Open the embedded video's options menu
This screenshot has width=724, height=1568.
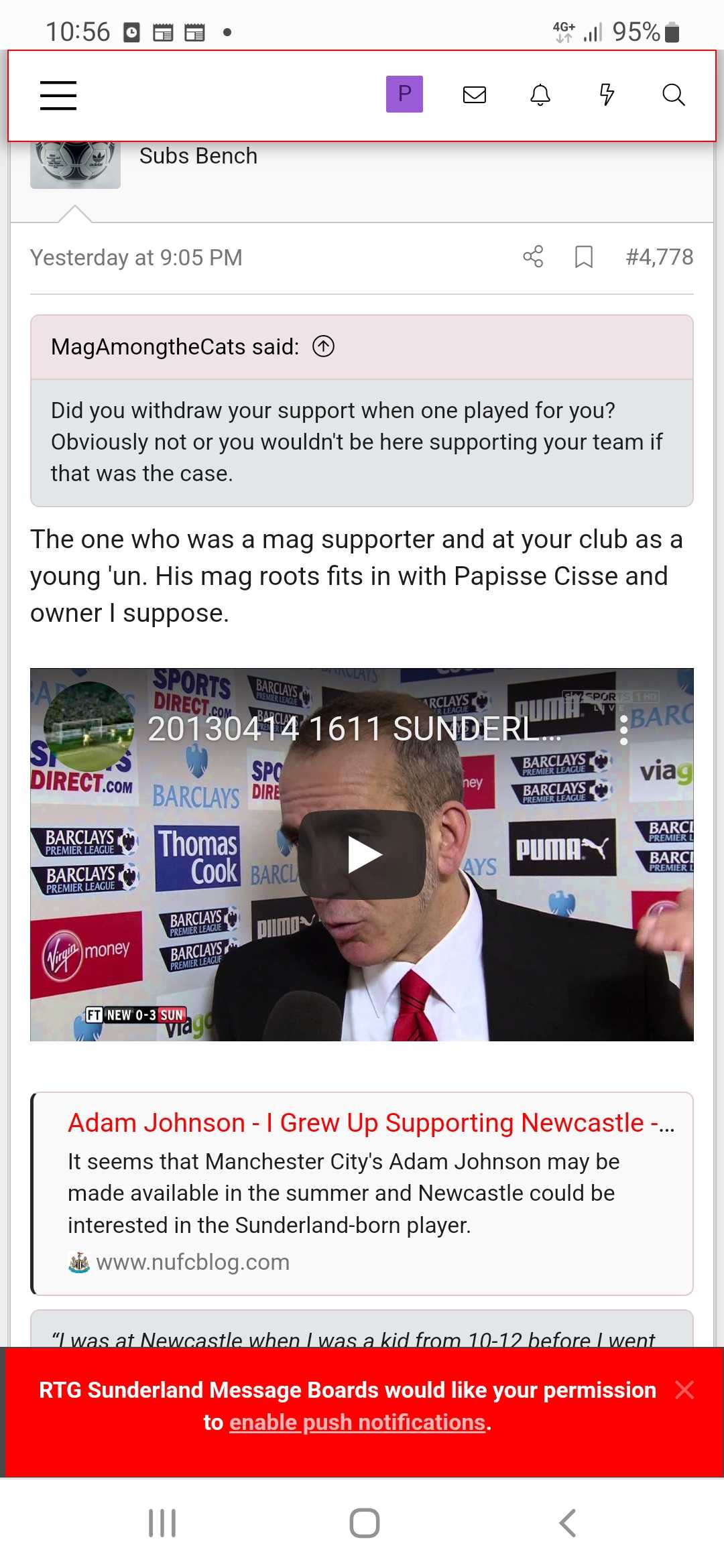pyautogui.click(x=623, y=730)
